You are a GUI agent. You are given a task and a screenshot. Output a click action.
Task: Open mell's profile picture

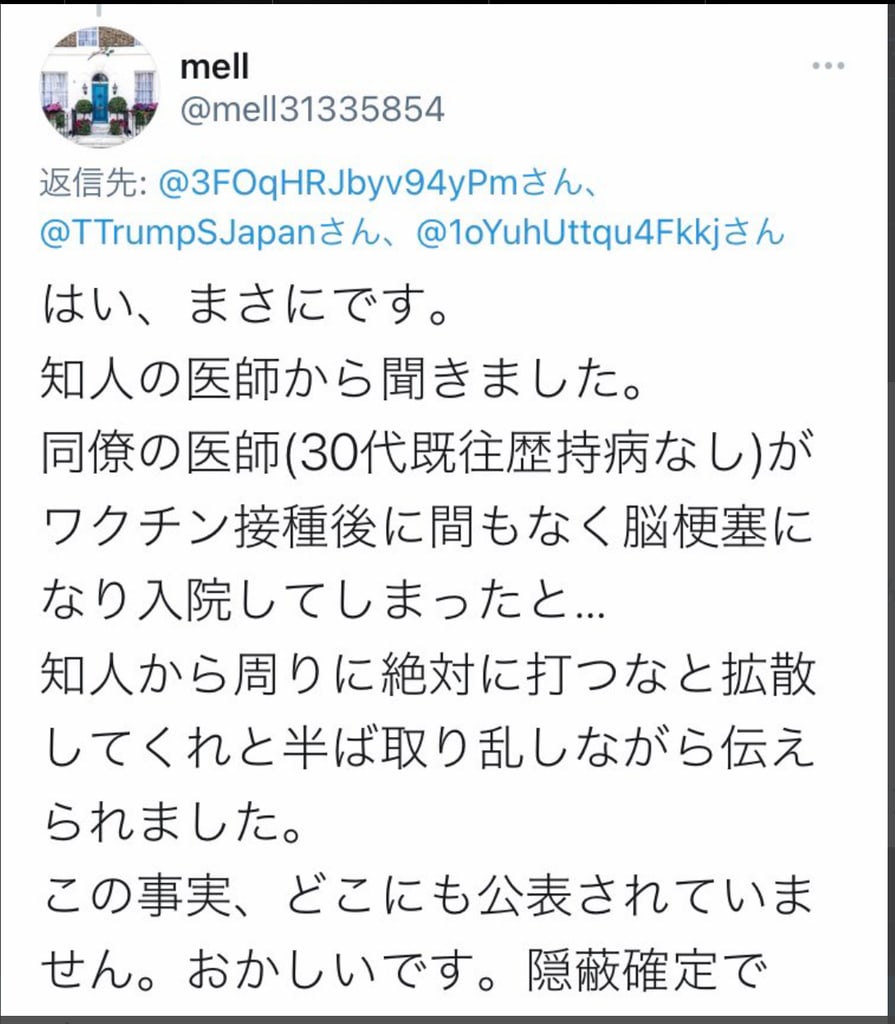pyautogui.click(x=99, y=86)
